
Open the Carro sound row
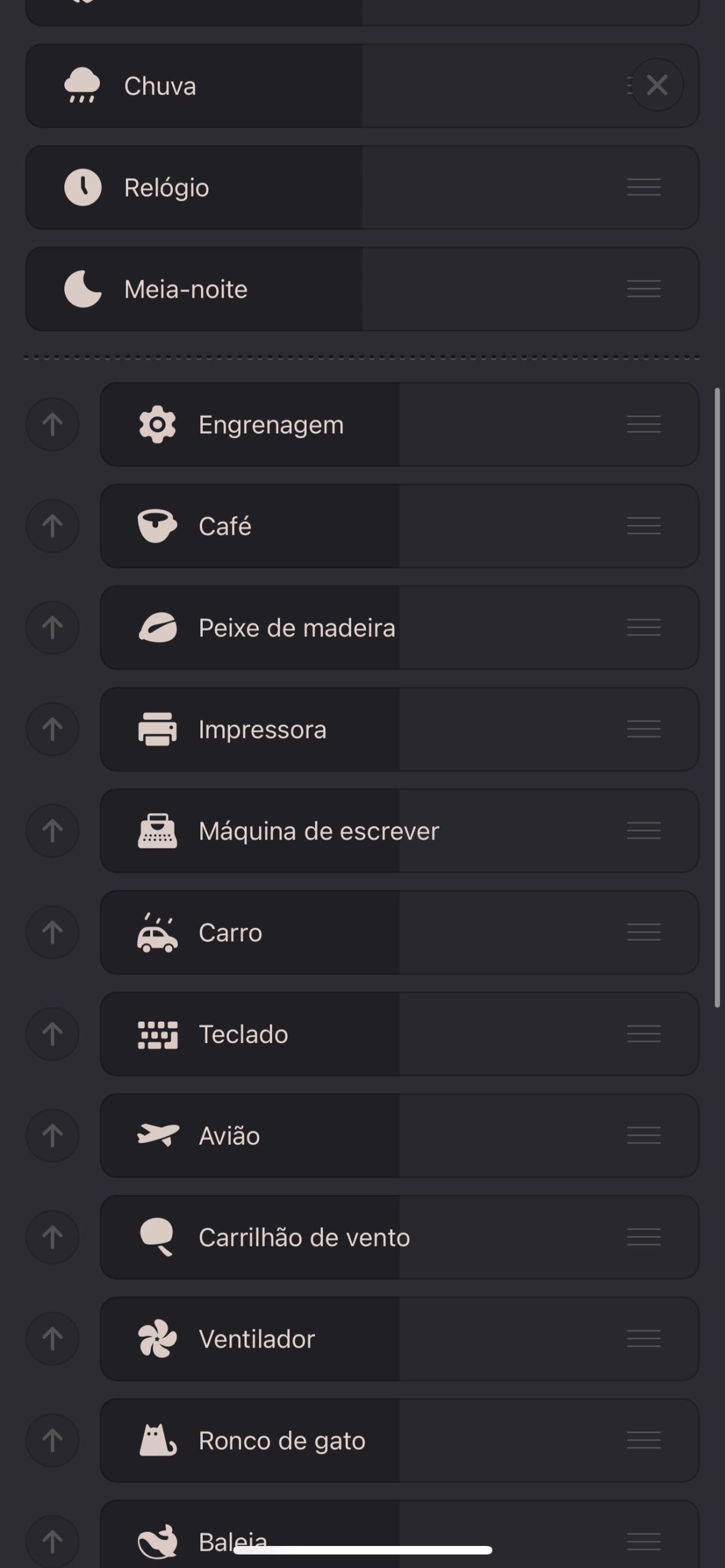[x=400, y=933]
